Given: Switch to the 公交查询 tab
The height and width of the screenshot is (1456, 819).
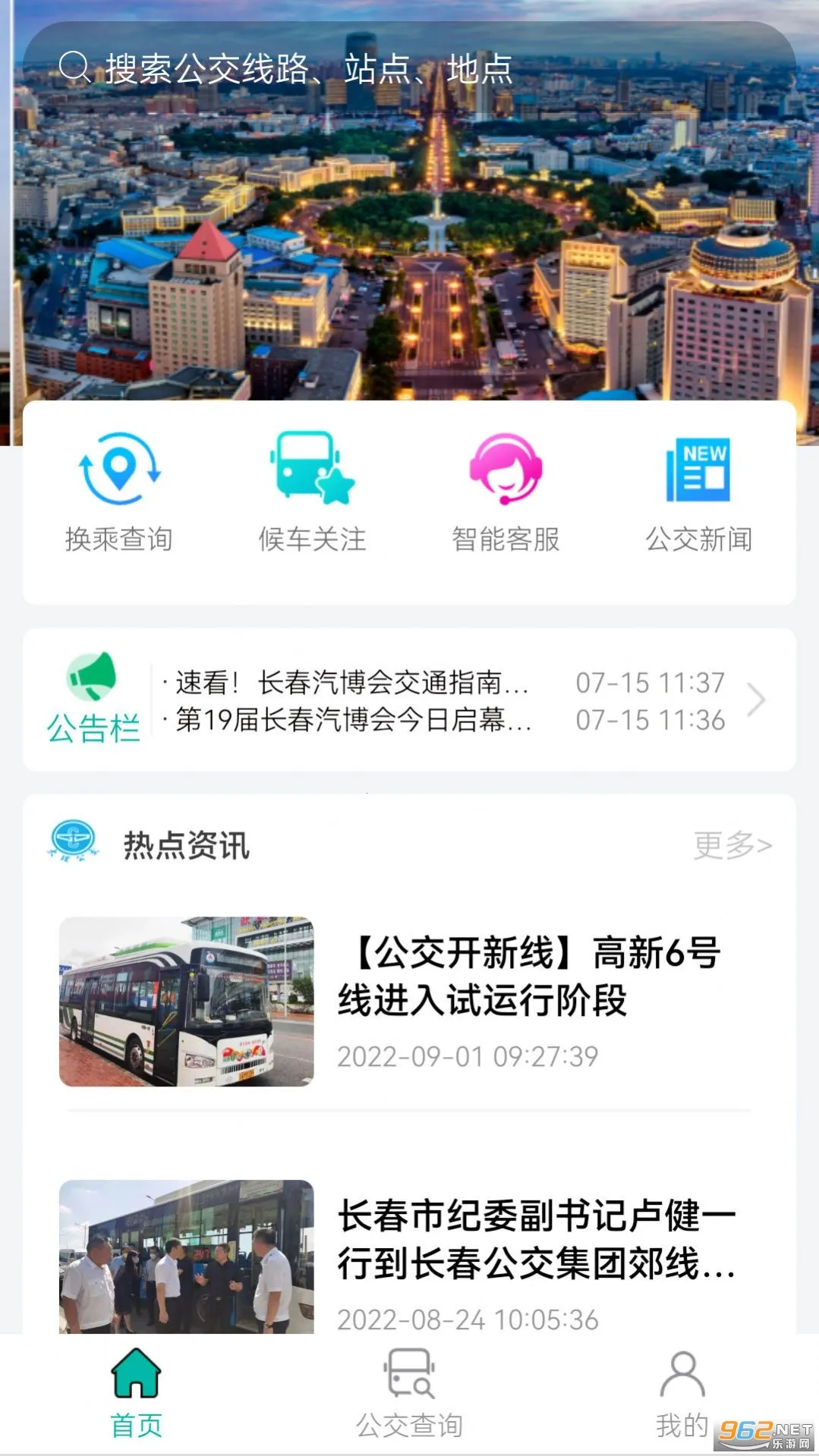Looking at the screenshot, I should (409, 1393).
